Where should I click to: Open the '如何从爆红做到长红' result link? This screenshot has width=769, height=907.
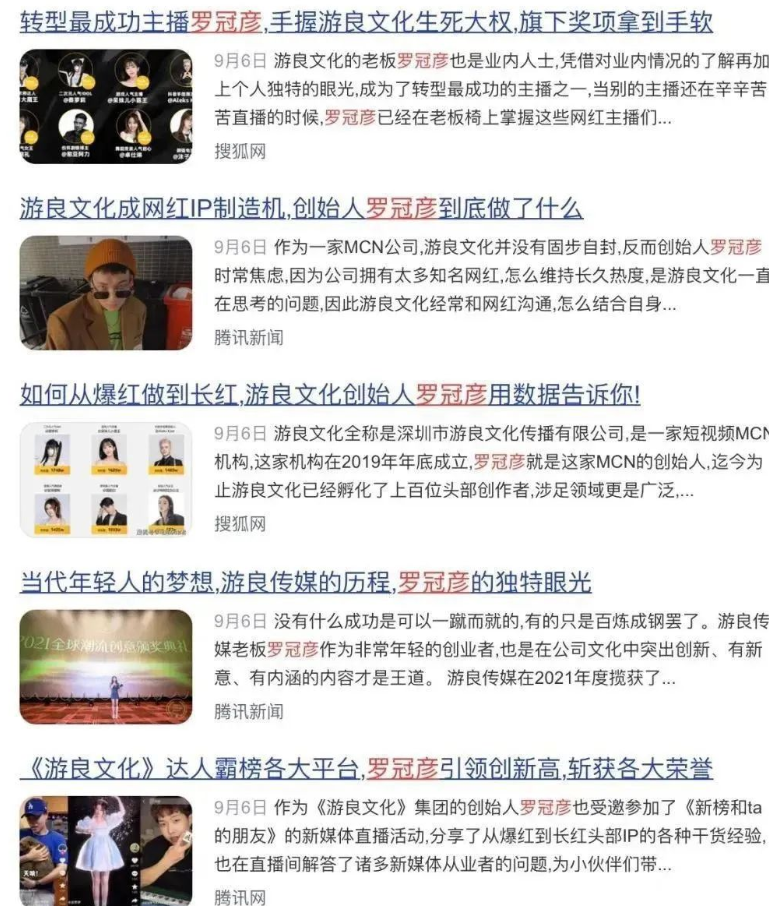tap(330, 394)
